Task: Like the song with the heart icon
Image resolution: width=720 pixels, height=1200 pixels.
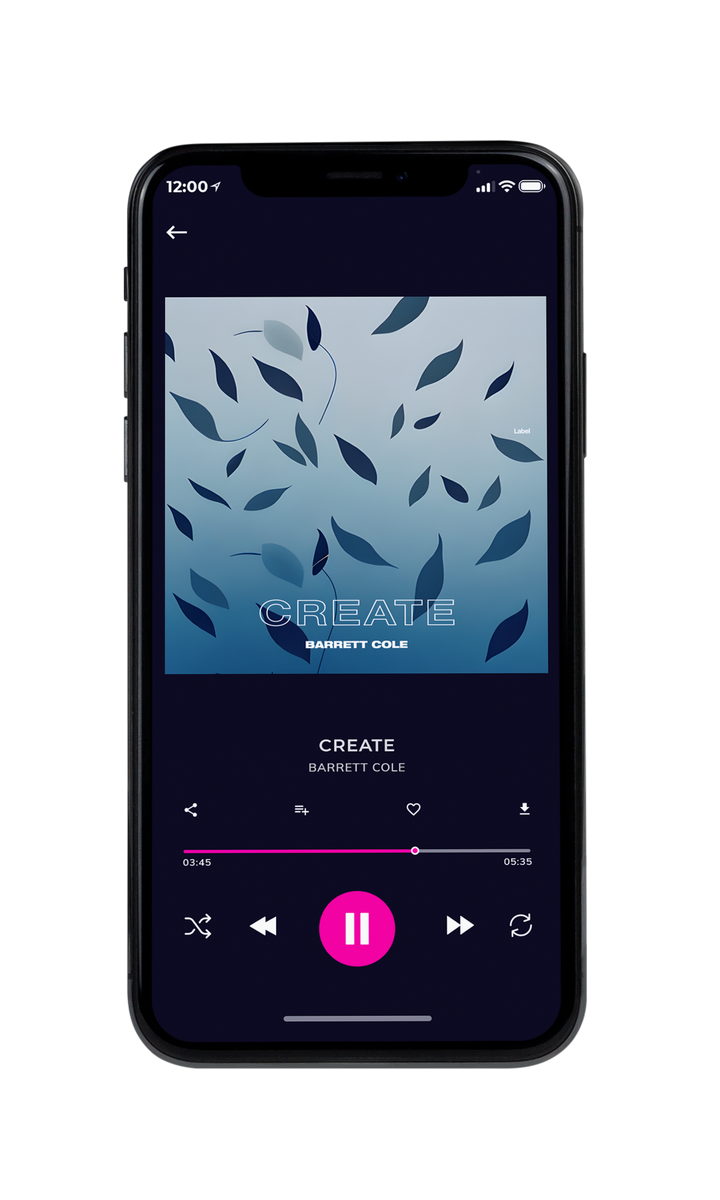Action: 413,810
